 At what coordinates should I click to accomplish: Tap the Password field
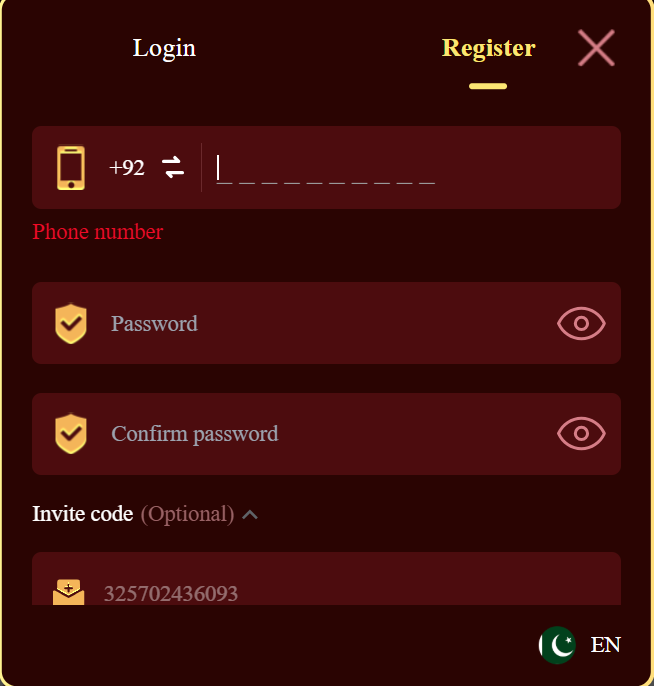coord(320,323)
